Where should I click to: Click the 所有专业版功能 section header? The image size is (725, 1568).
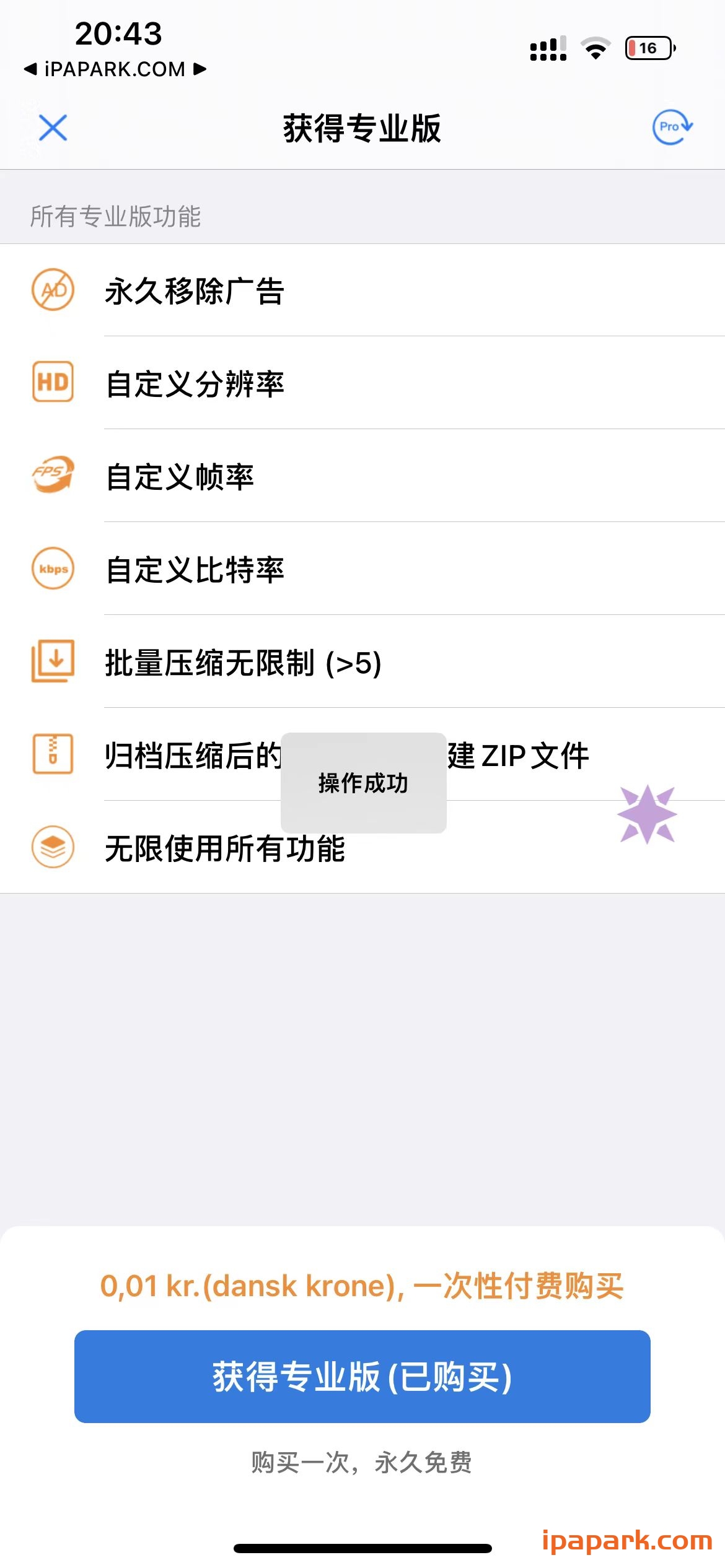[x=115, y=216]
